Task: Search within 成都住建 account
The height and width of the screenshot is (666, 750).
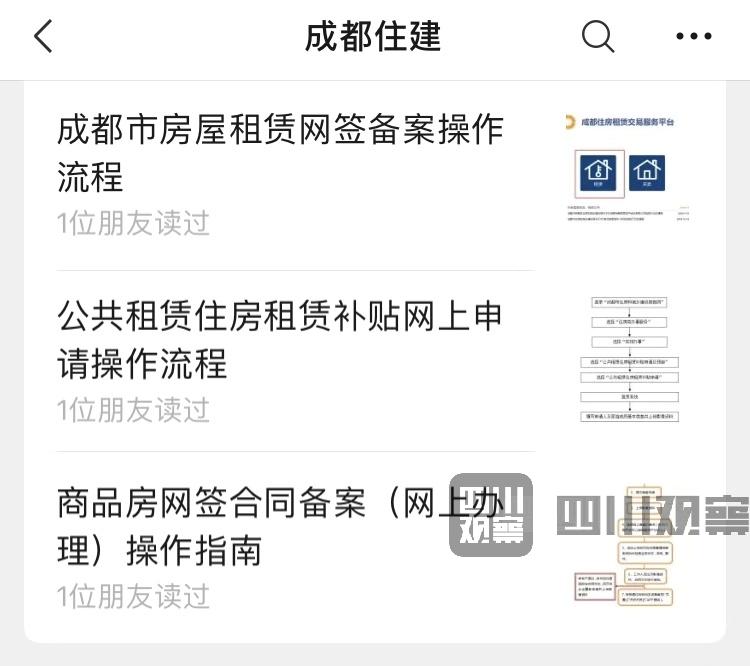Action: coord(597,37)
